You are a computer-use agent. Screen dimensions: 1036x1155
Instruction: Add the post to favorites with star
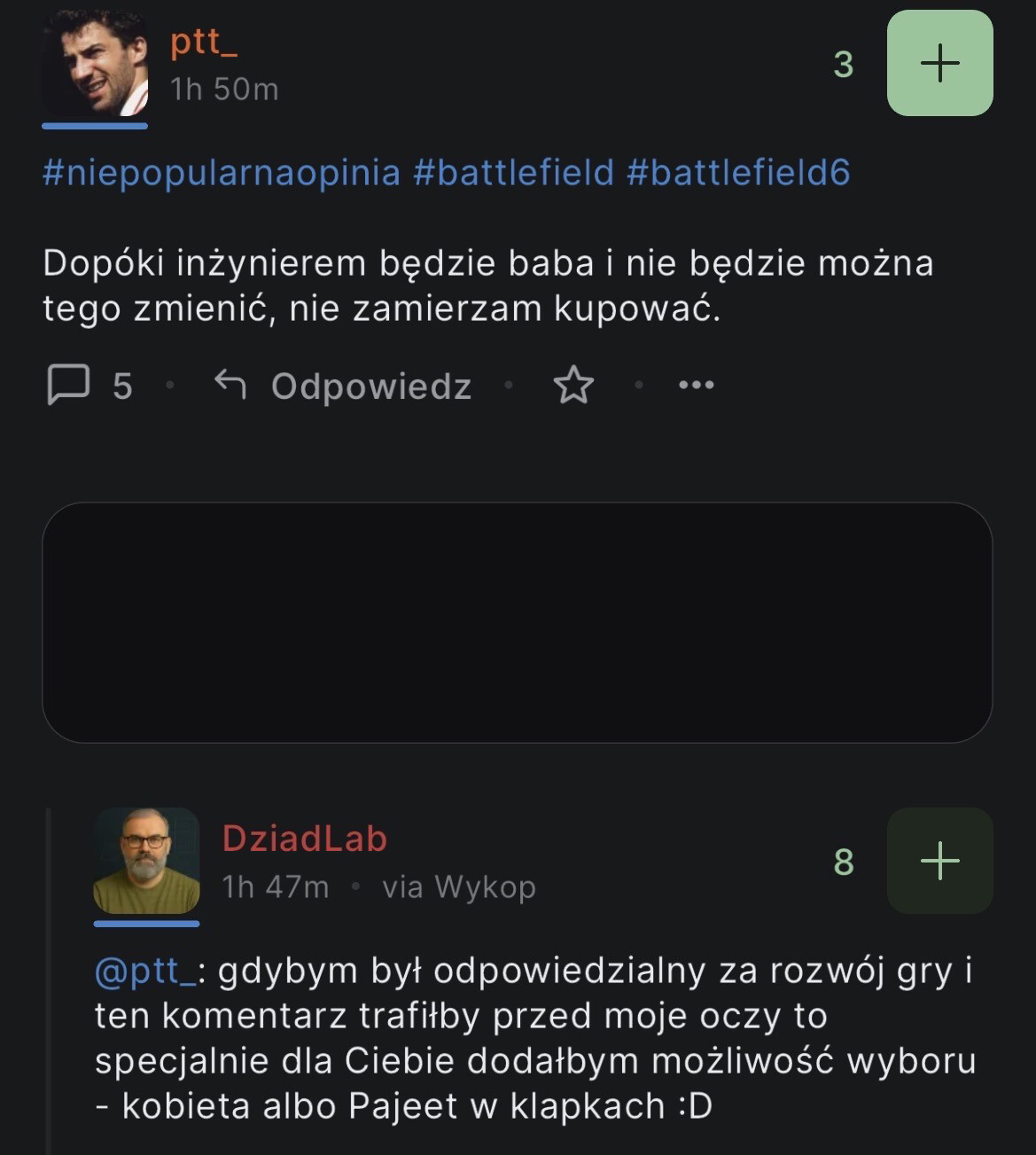[573, 386]
